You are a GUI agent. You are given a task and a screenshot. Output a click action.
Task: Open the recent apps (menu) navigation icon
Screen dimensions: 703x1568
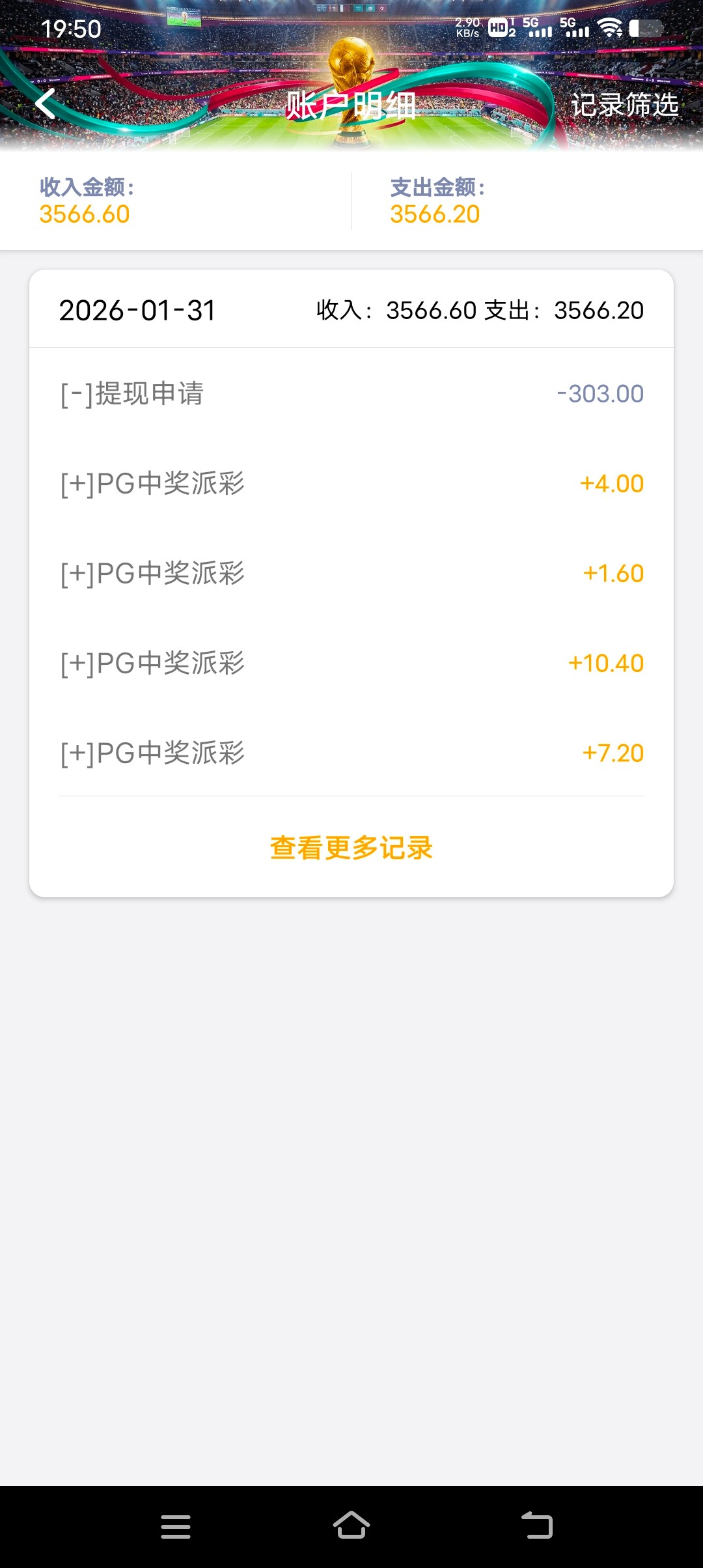176,1526
